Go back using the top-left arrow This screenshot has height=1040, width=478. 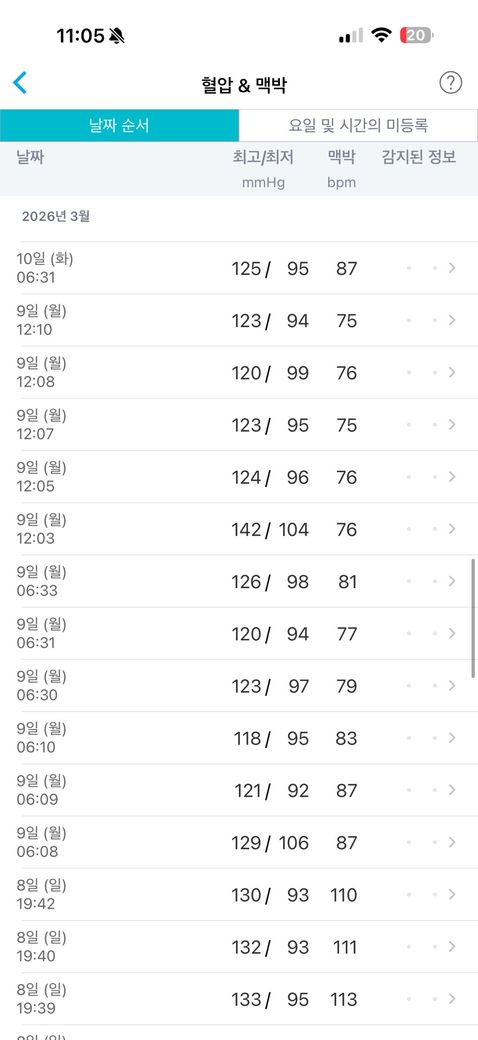point(20,83)
